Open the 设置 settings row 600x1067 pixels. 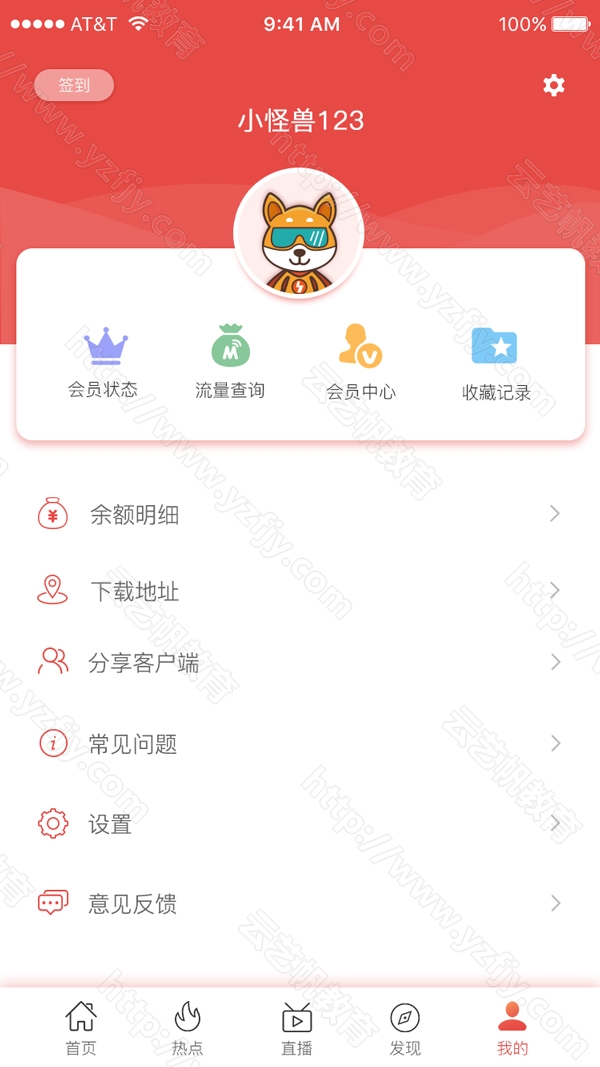point(300,824)
